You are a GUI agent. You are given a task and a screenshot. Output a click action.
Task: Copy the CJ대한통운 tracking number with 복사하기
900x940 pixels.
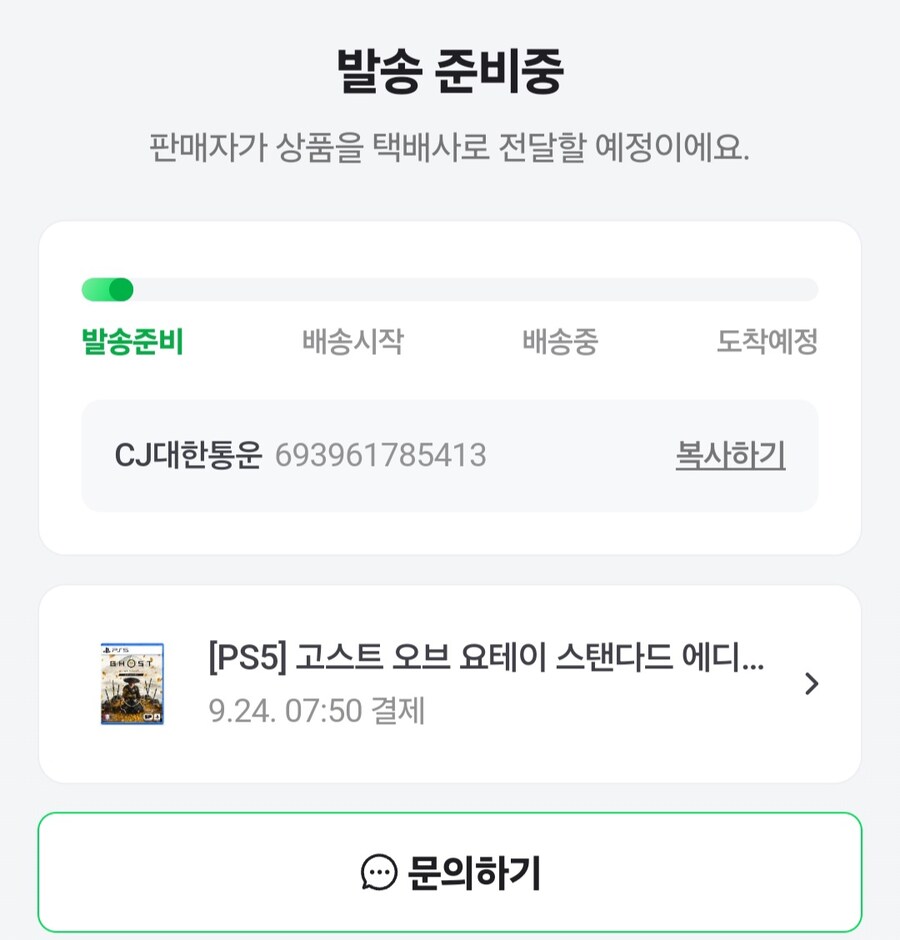point(730,456)
